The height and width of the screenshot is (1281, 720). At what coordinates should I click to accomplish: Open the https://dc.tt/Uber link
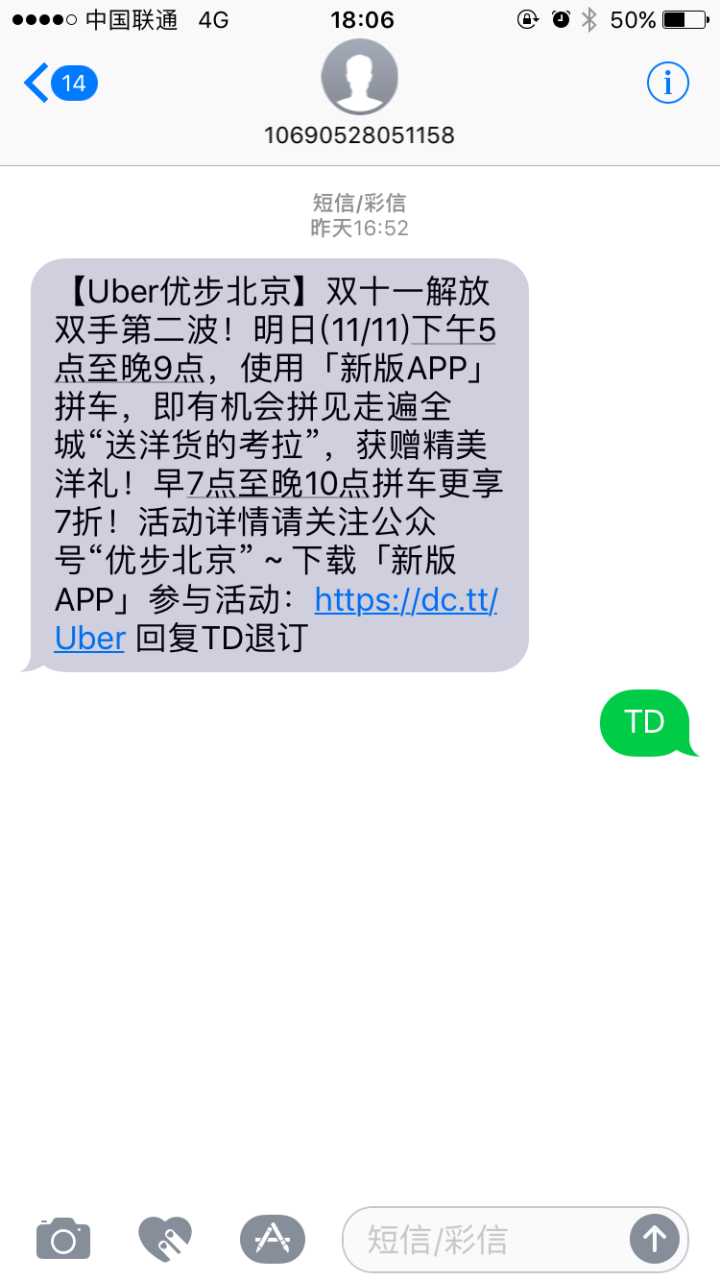coord(405,600)
